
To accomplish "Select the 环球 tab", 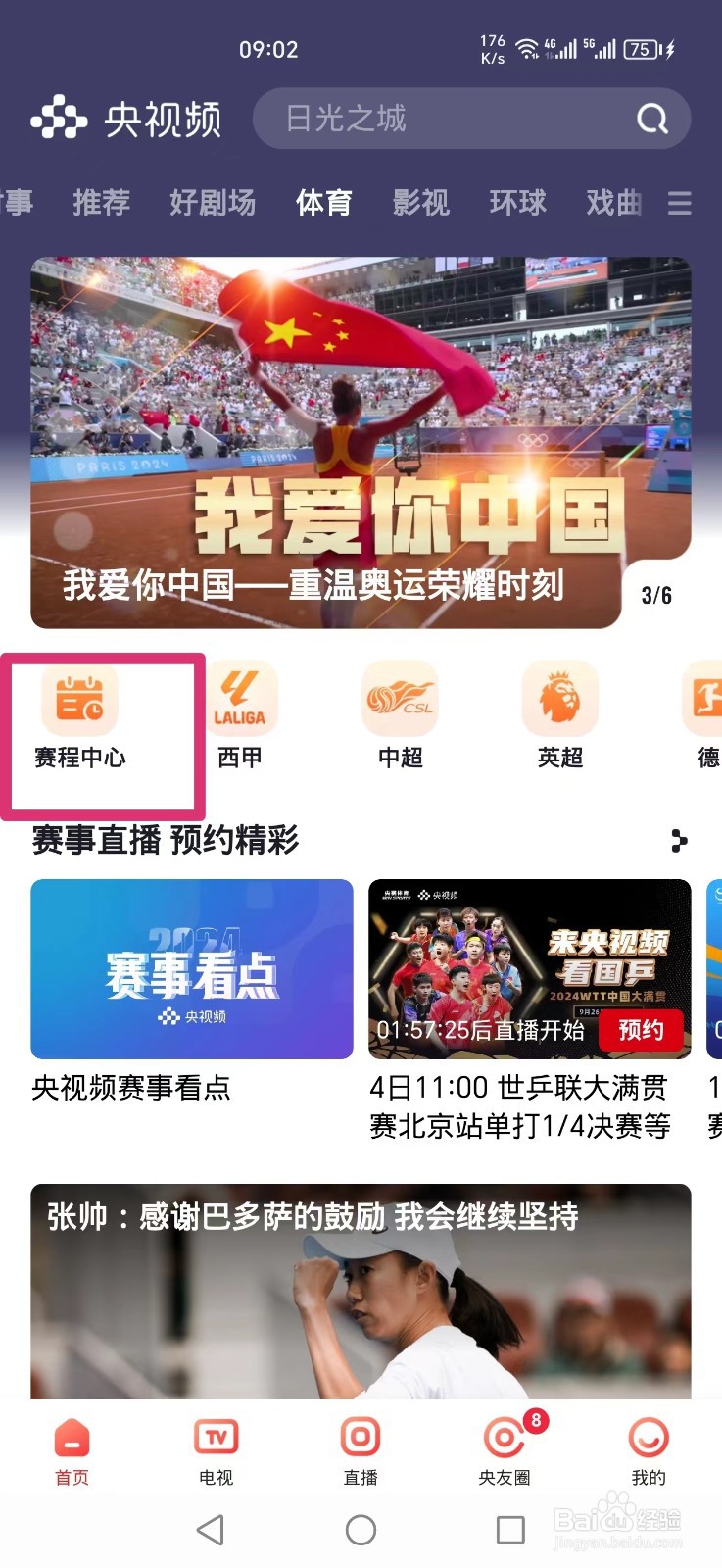I will (x=518, y=203).
